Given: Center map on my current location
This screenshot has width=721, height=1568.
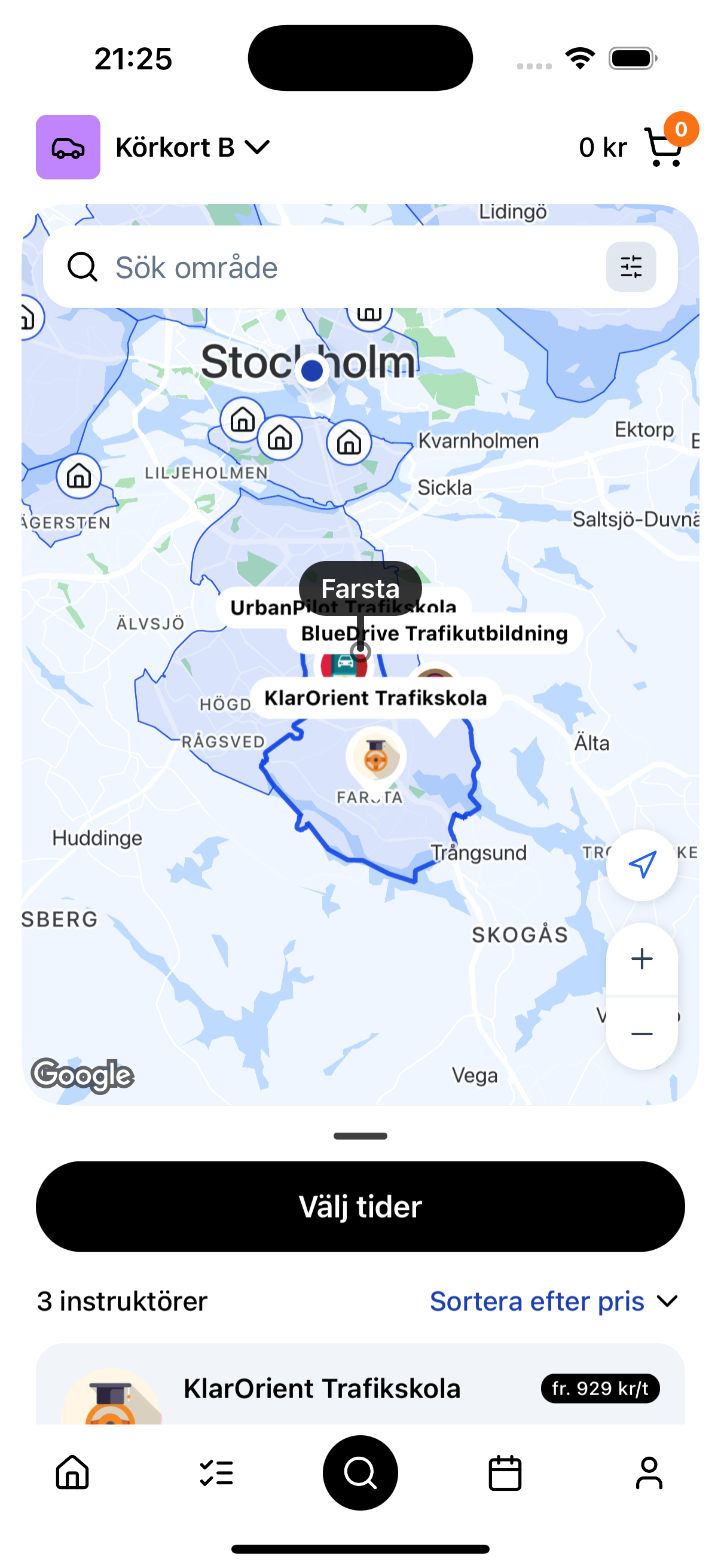Looking at the screenshot, I should (641, 864).
